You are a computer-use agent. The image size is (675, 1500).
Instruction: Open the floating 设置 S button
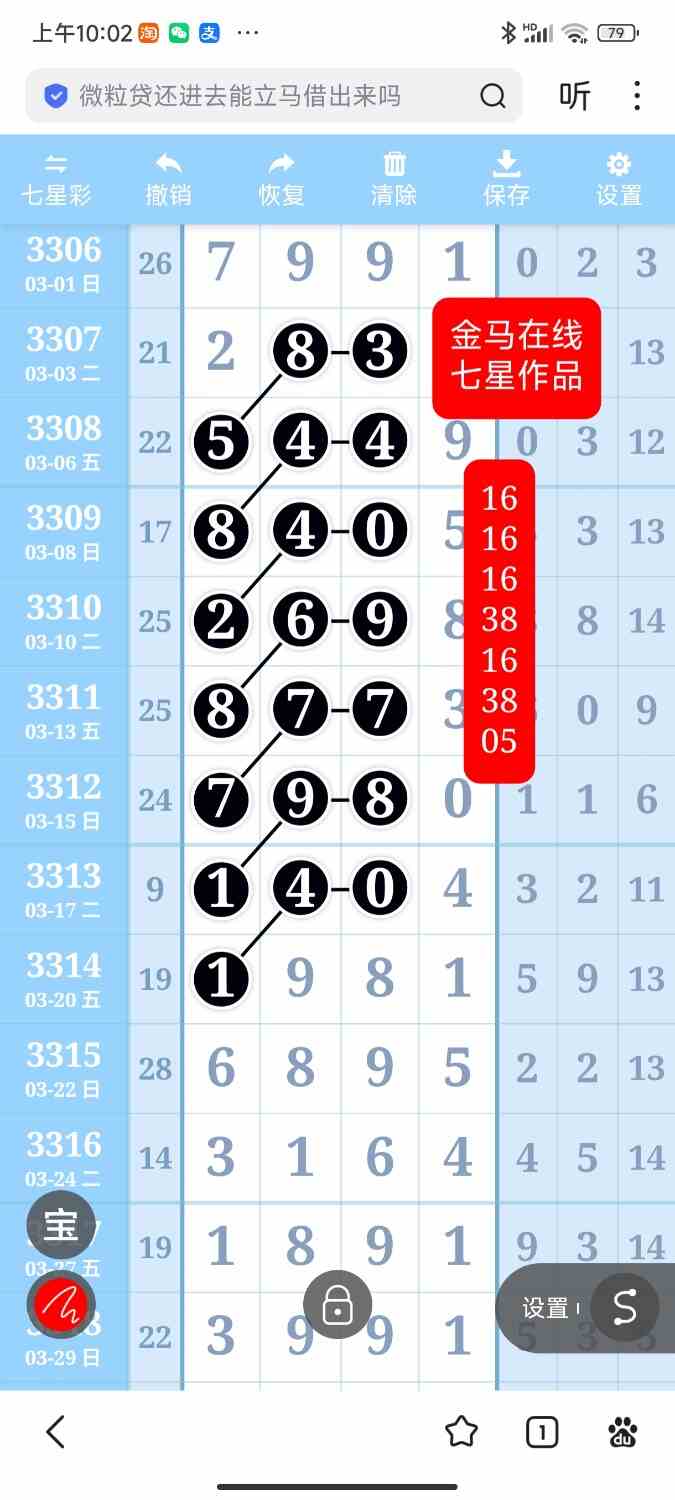coord(624,1307)
